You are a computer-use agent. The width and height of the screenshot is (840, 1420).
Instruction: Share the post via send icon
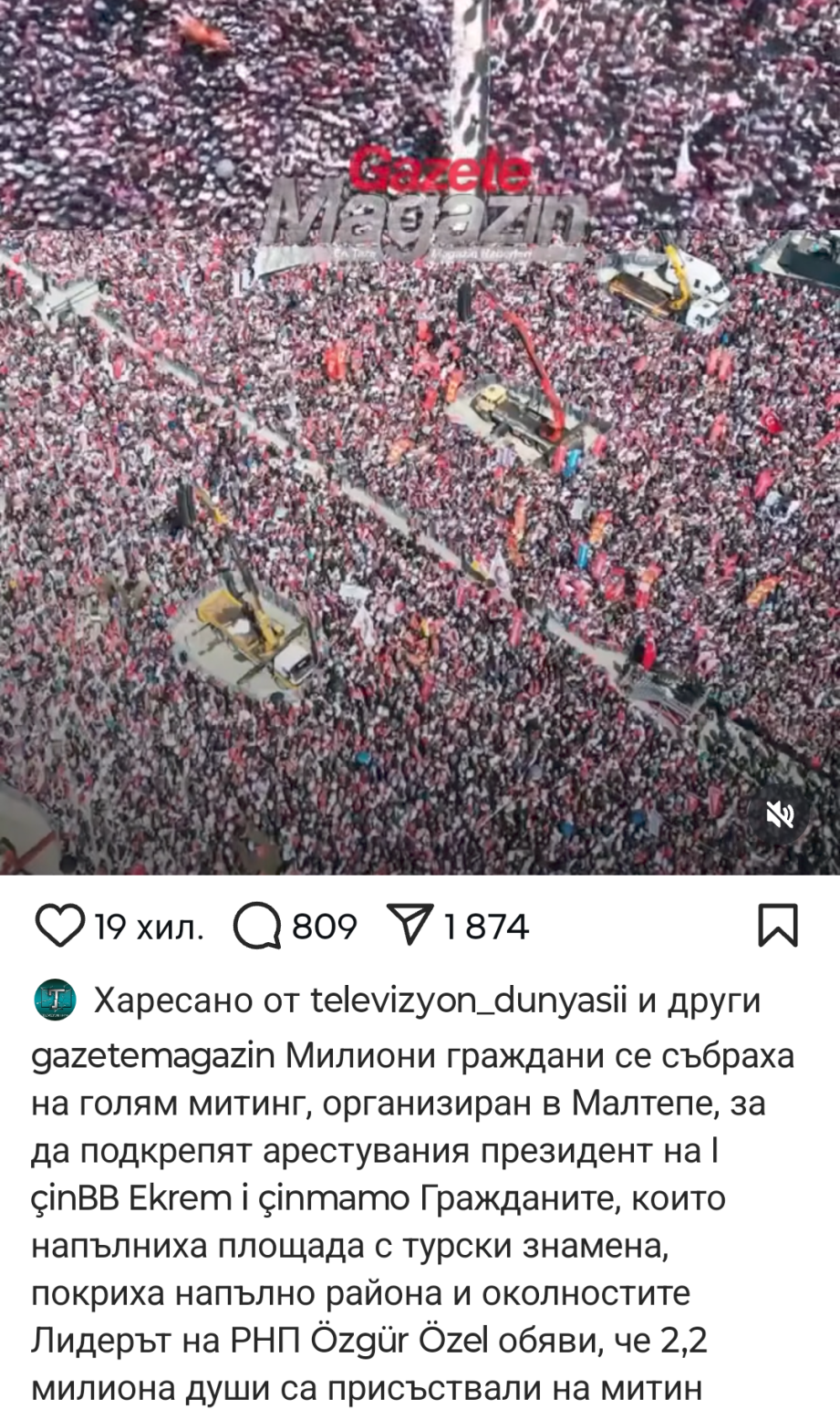410,926
